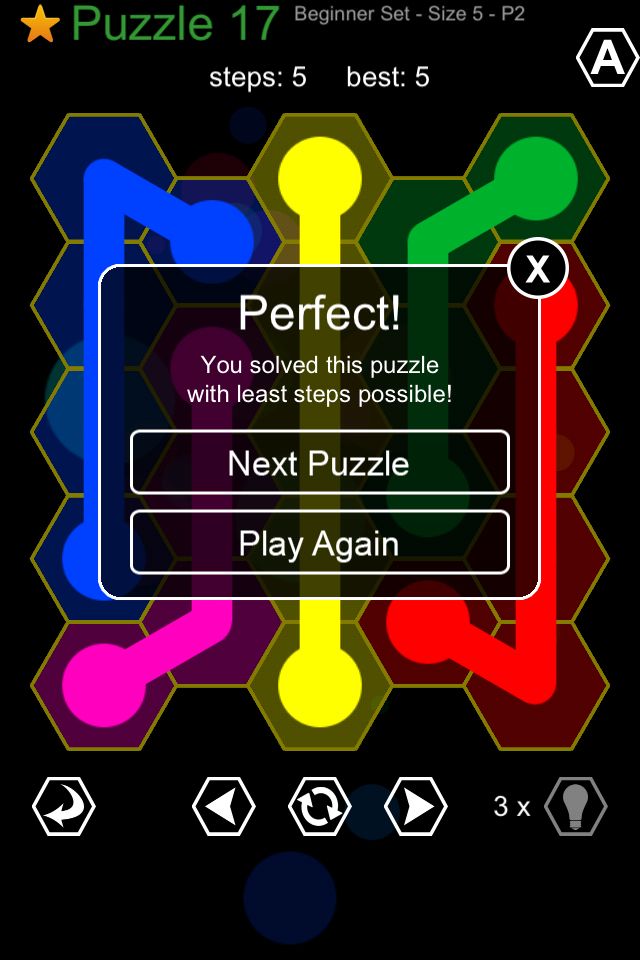Go to the Next Puzzle

click(319, 463)
